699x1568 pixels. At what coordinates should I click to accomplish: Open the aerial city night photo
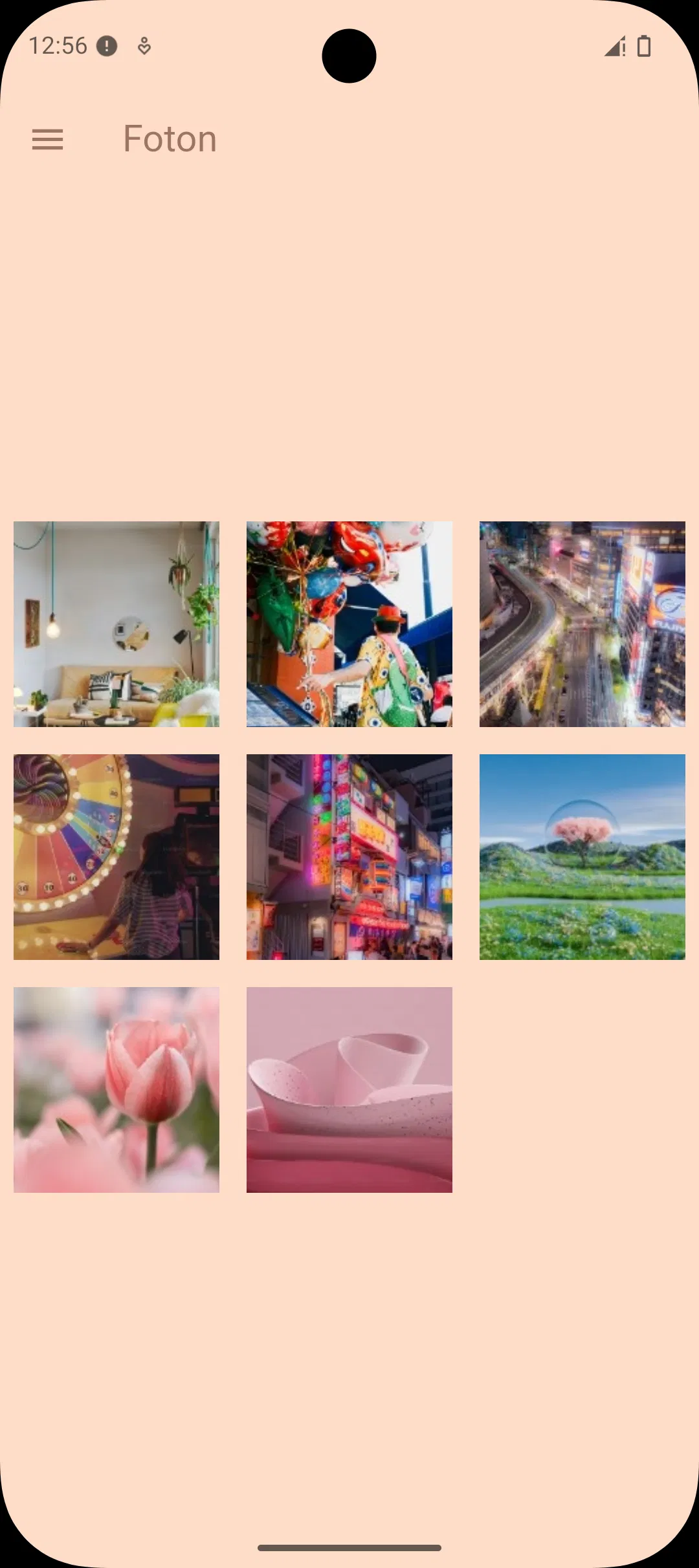point(582,624)
